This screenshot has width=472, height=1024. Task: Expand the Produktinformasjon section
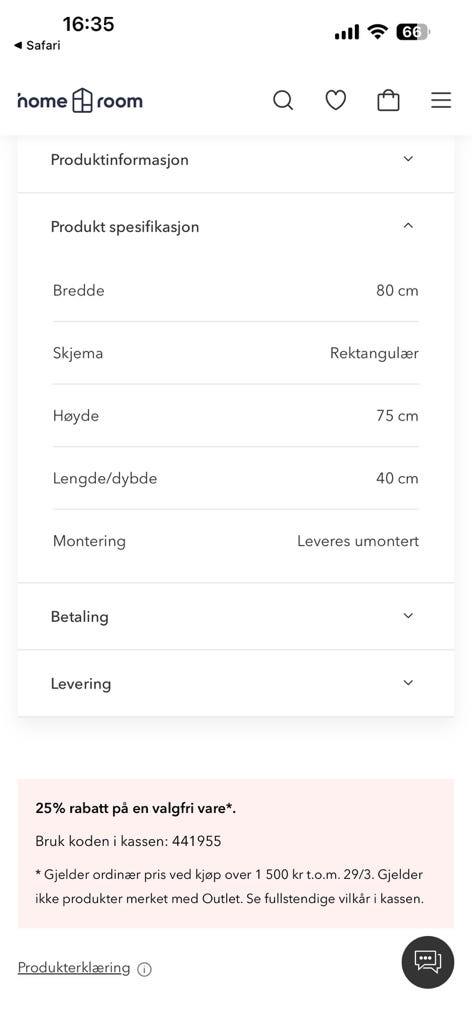pos(236,159)
